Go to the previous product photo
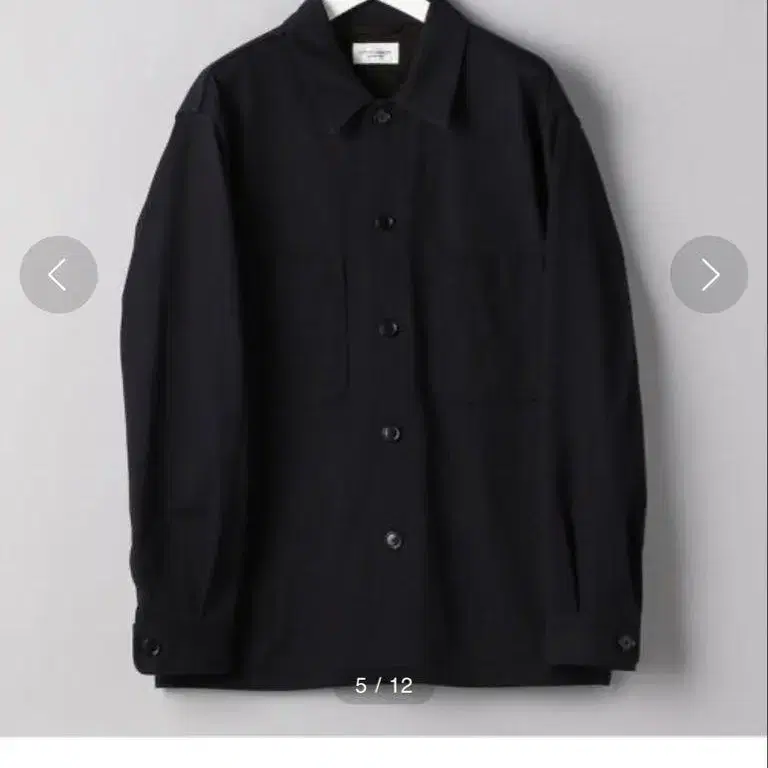Screen dimensions: 768x768 [x=58, y=275]
